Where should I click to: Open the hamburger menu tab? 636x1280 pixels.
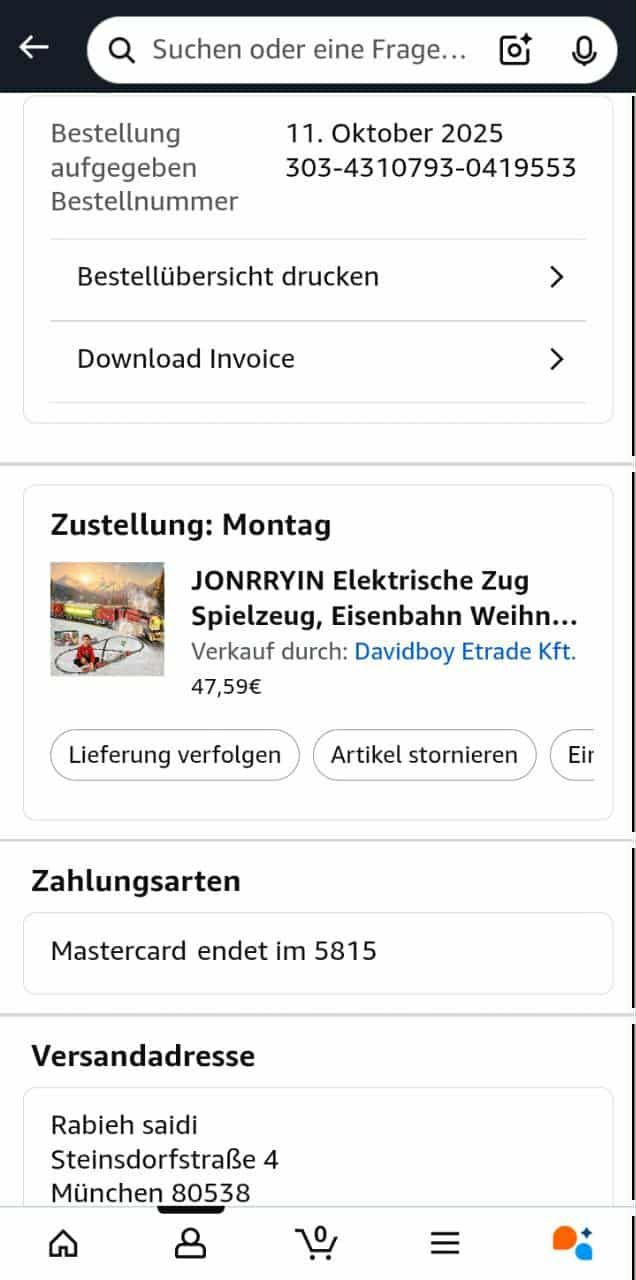(x=445, y=1243)
